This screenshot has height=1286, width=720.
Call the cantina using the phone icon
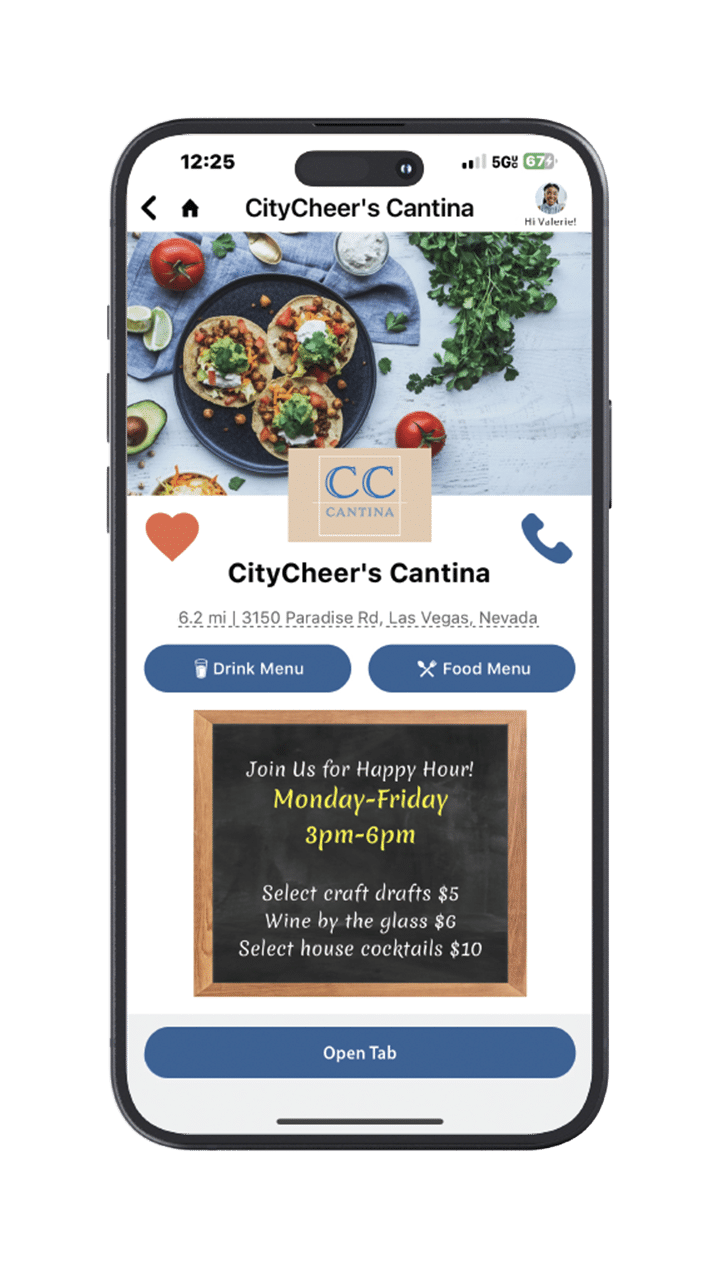tap(546, 538)
